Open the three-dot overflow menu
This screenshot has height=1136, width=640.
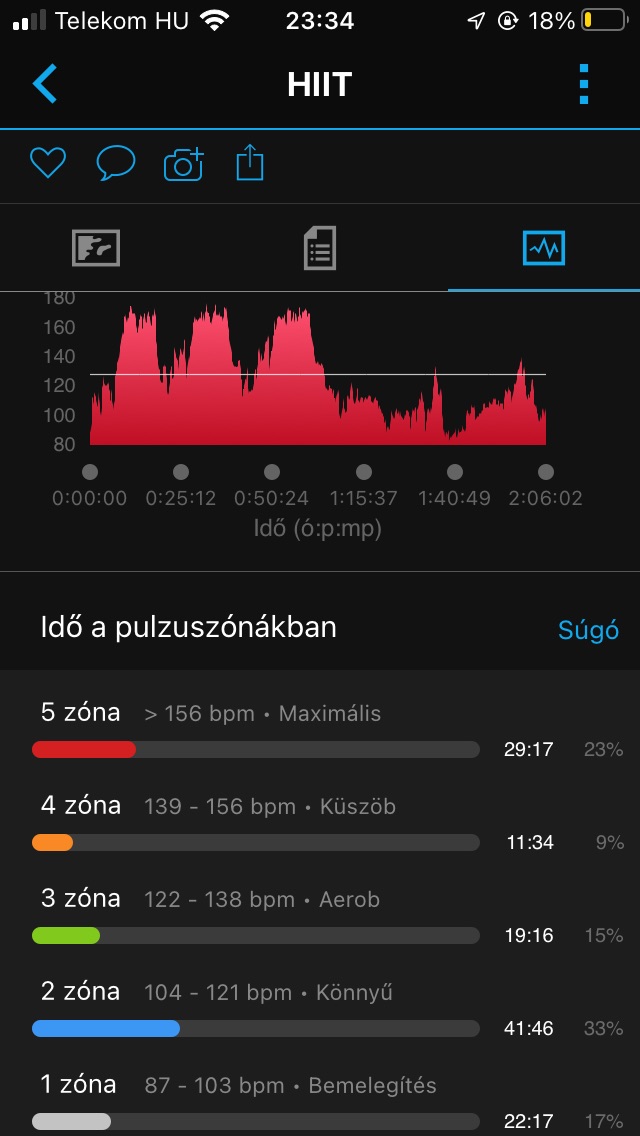(585, 84)
